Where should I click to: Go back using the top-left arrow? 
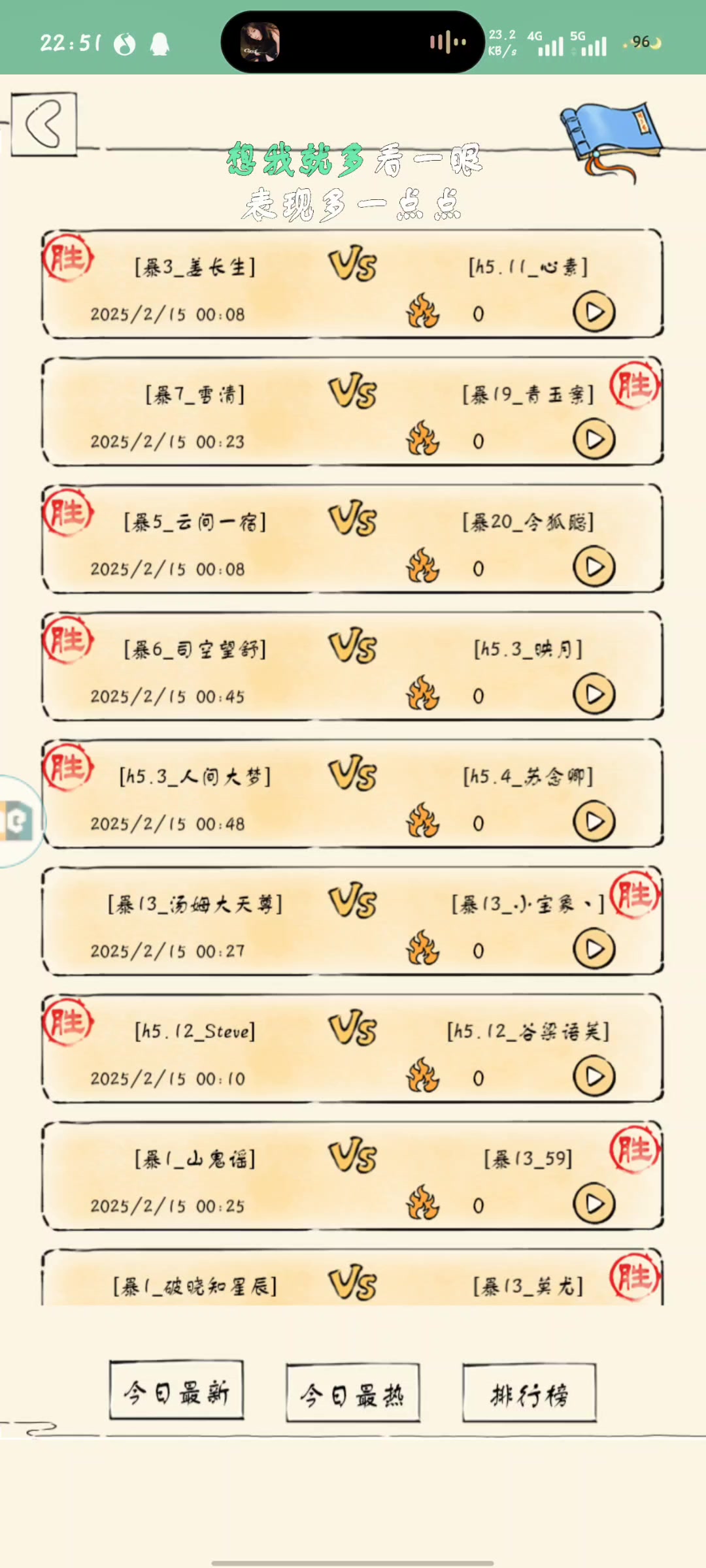[x=44, y=123]
